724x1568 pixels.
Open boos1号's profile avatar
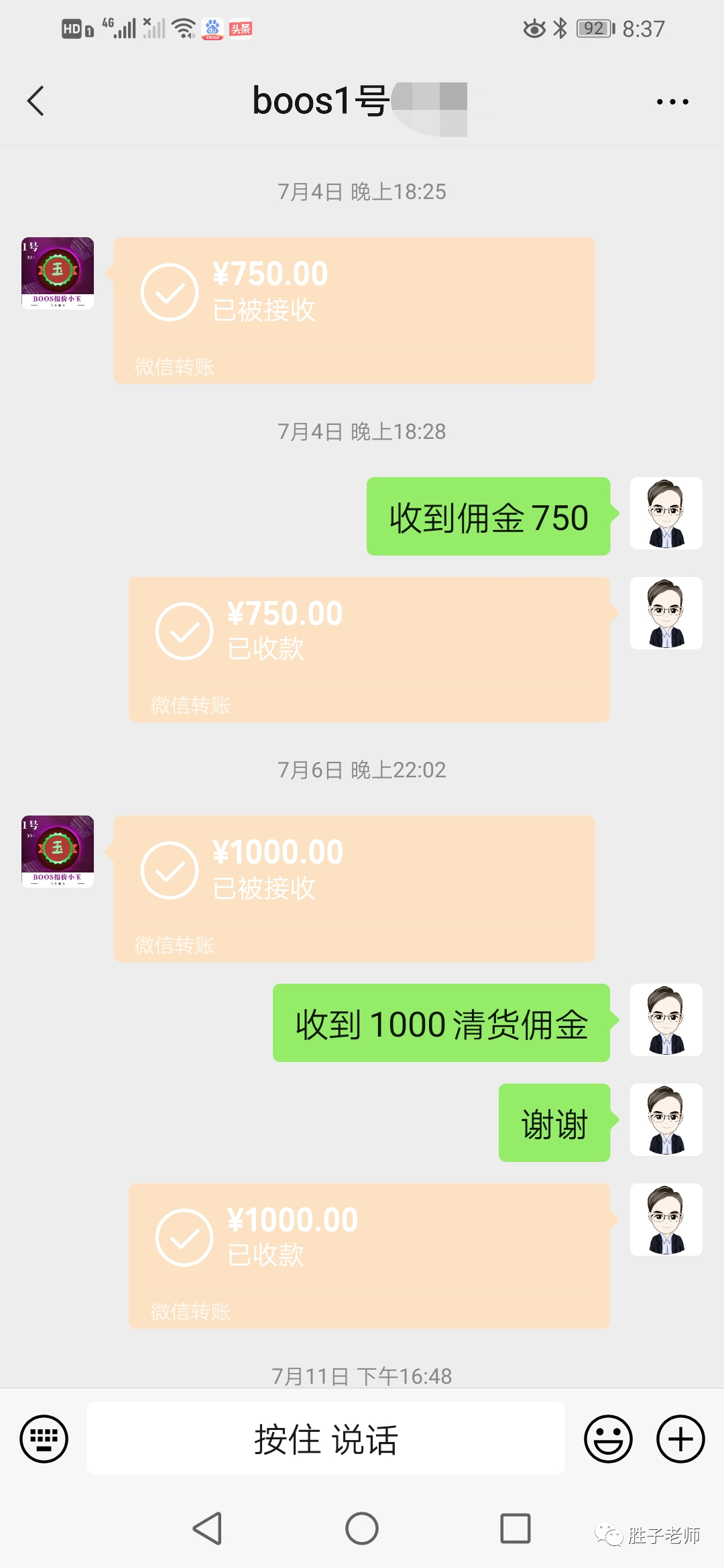click(x=57, y=273)
